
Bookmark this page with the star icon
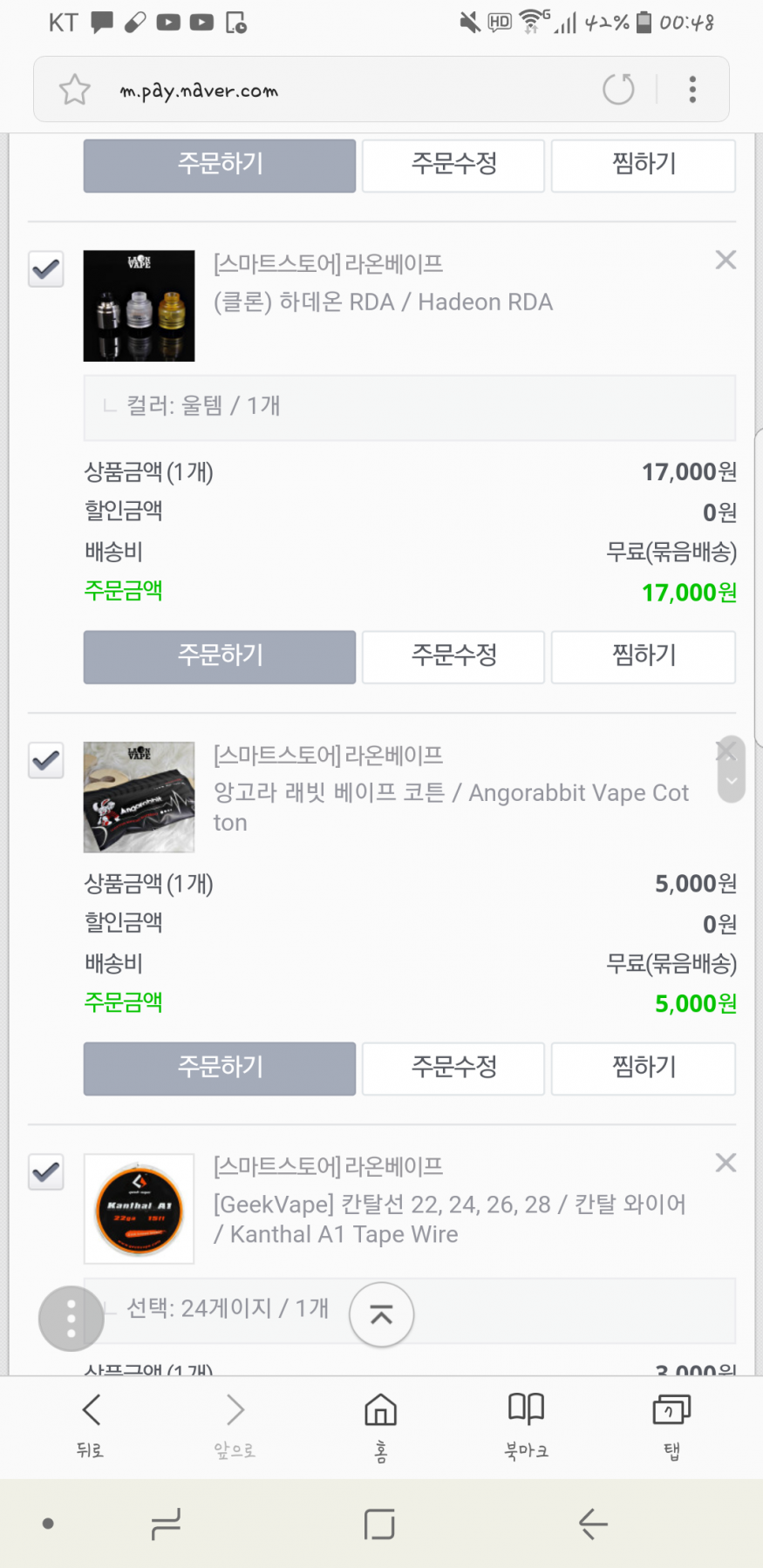point(75,90)
